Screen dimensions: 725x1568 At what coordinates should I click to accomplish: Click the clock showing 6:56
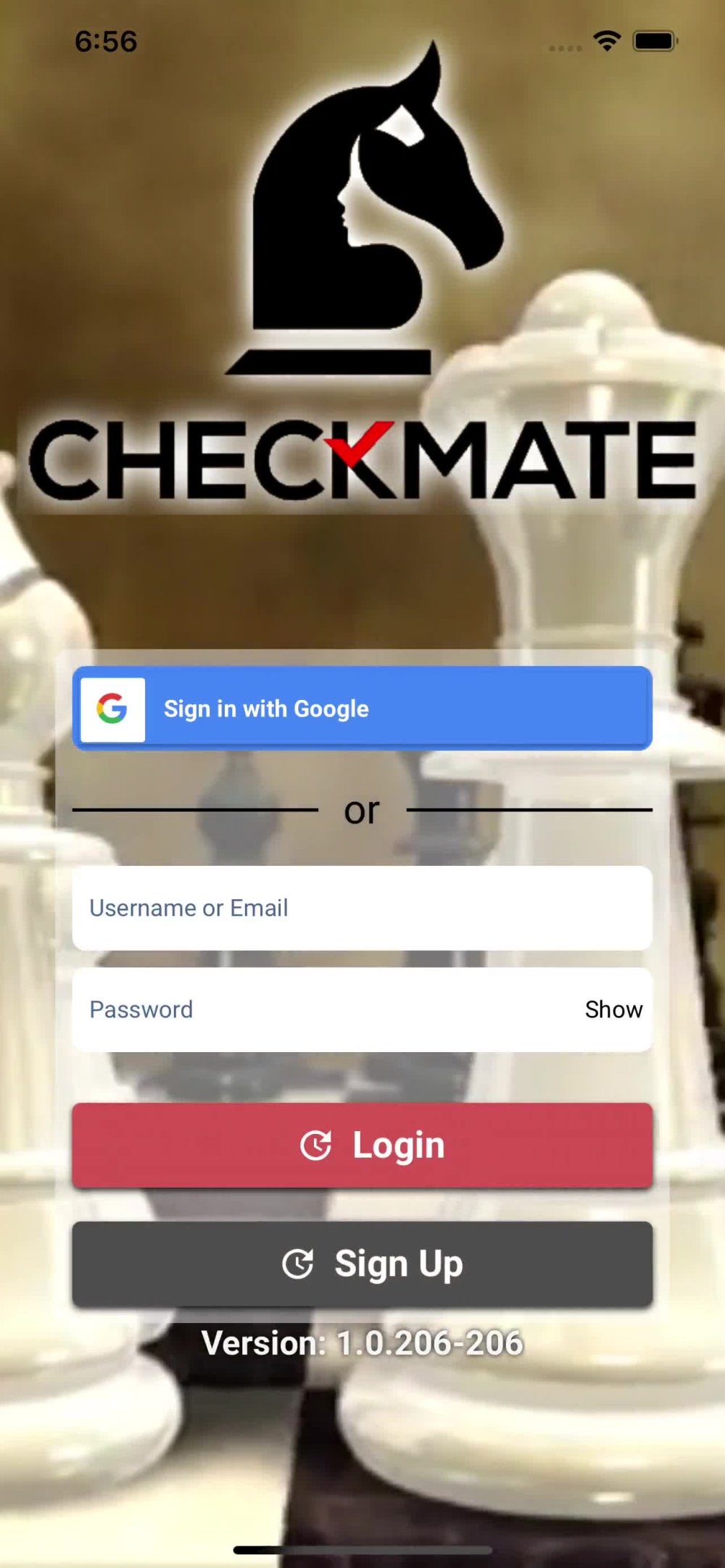[x=105, y=41]
